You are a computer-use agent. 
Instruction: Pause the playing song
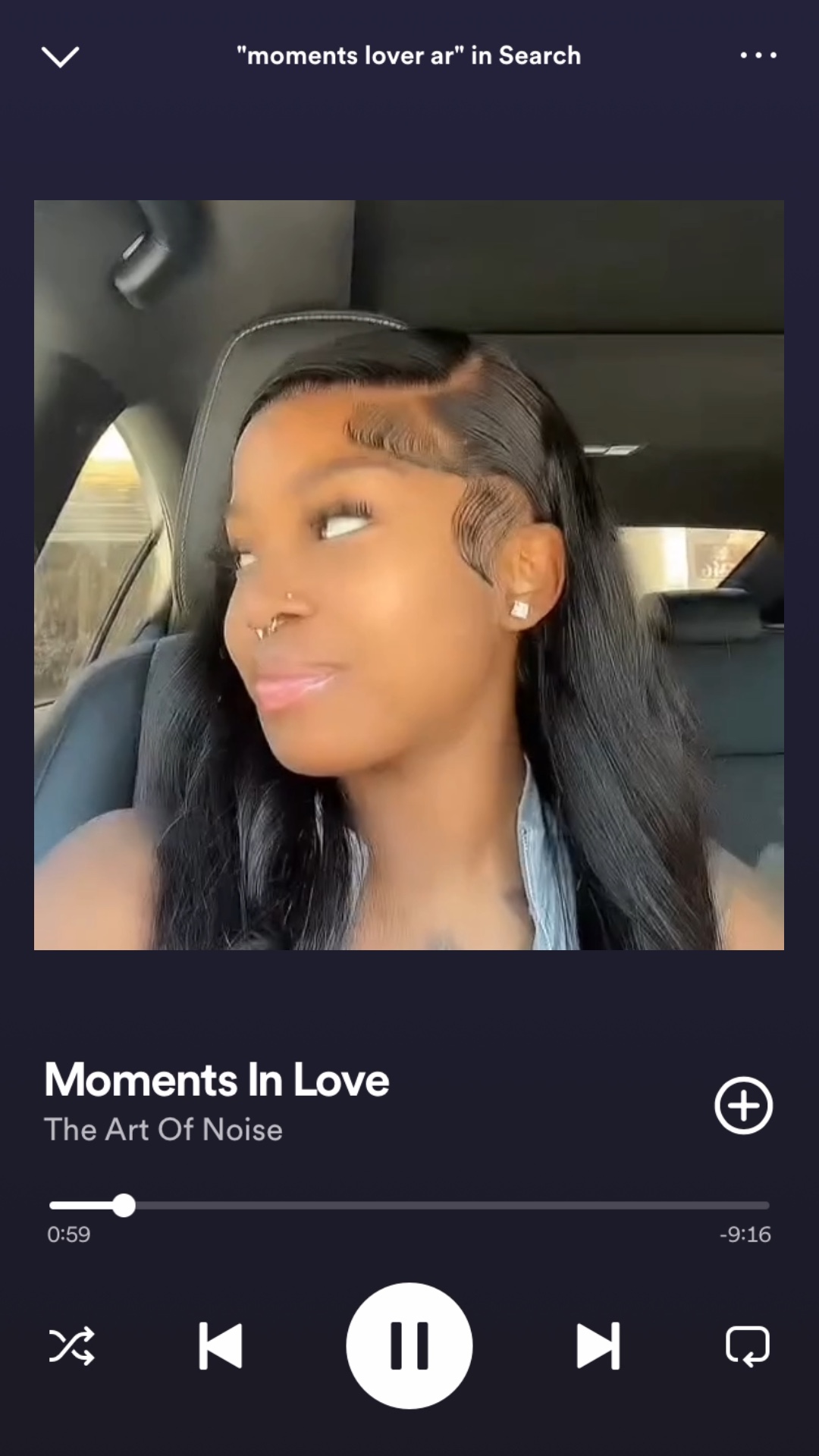409,1346
